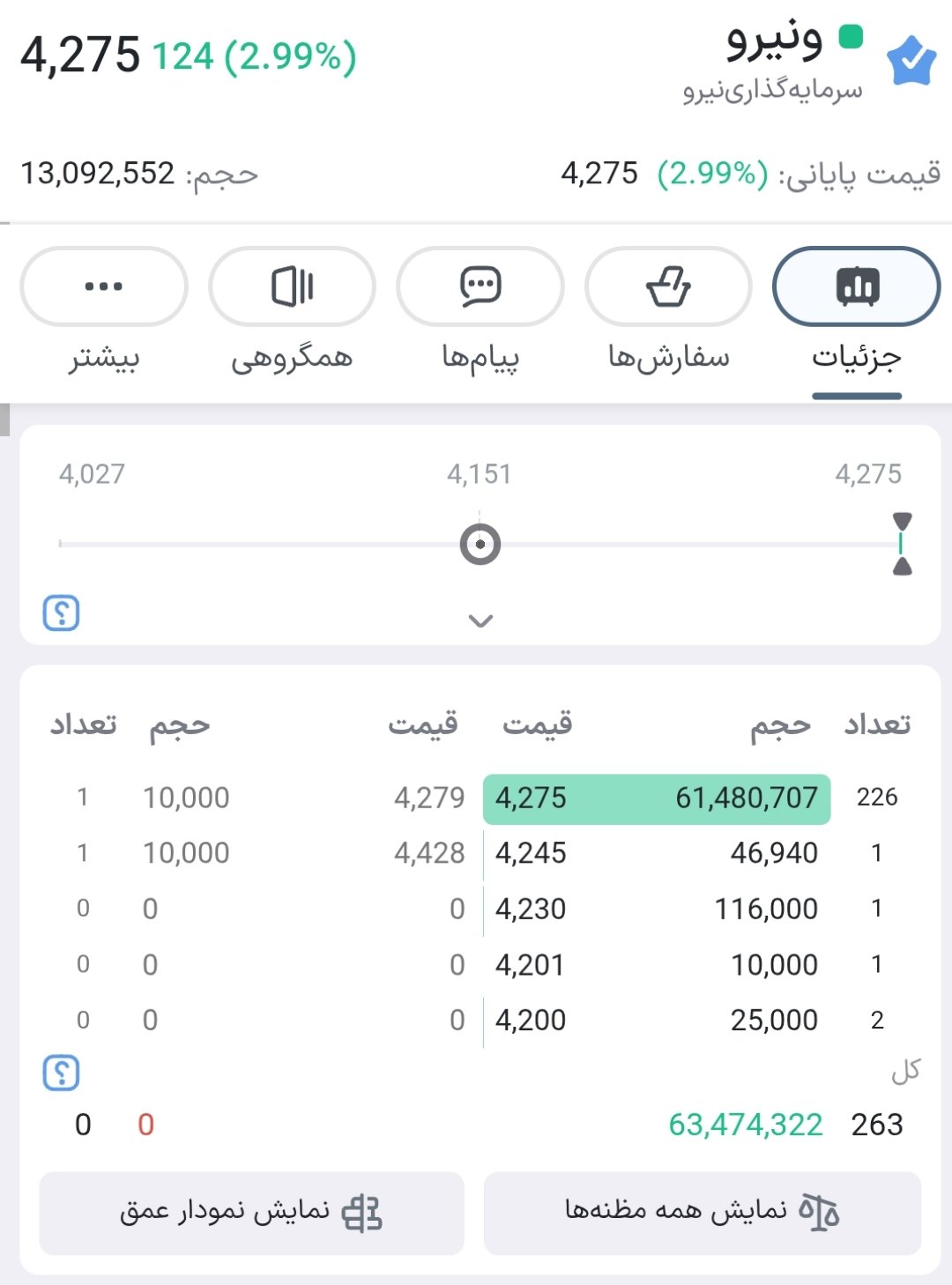Viewport: 952px width, 1285px height.
Task: Open the پیام‌ها messages chat icon
Action: 480,286
